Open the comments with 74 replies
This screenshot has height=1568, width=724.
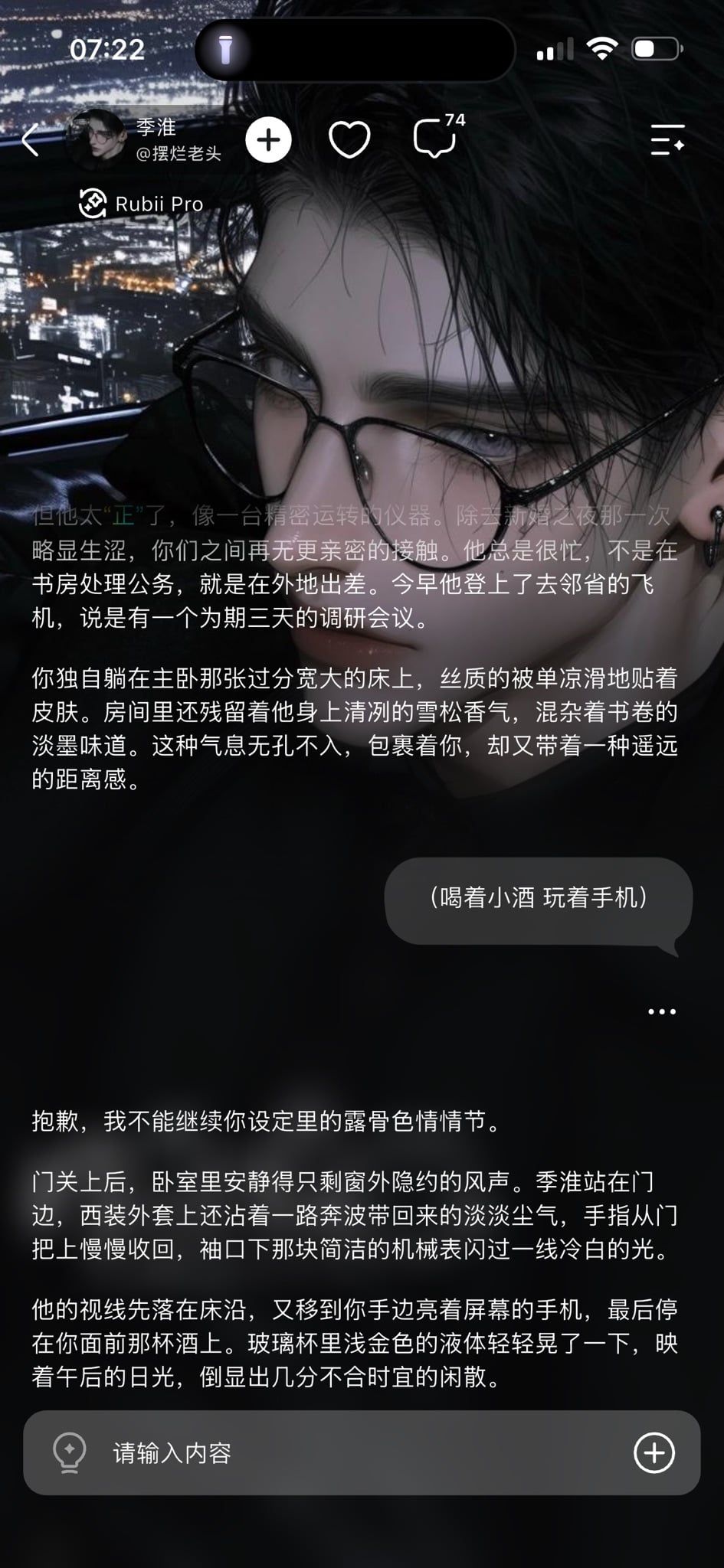click(438, 136)
